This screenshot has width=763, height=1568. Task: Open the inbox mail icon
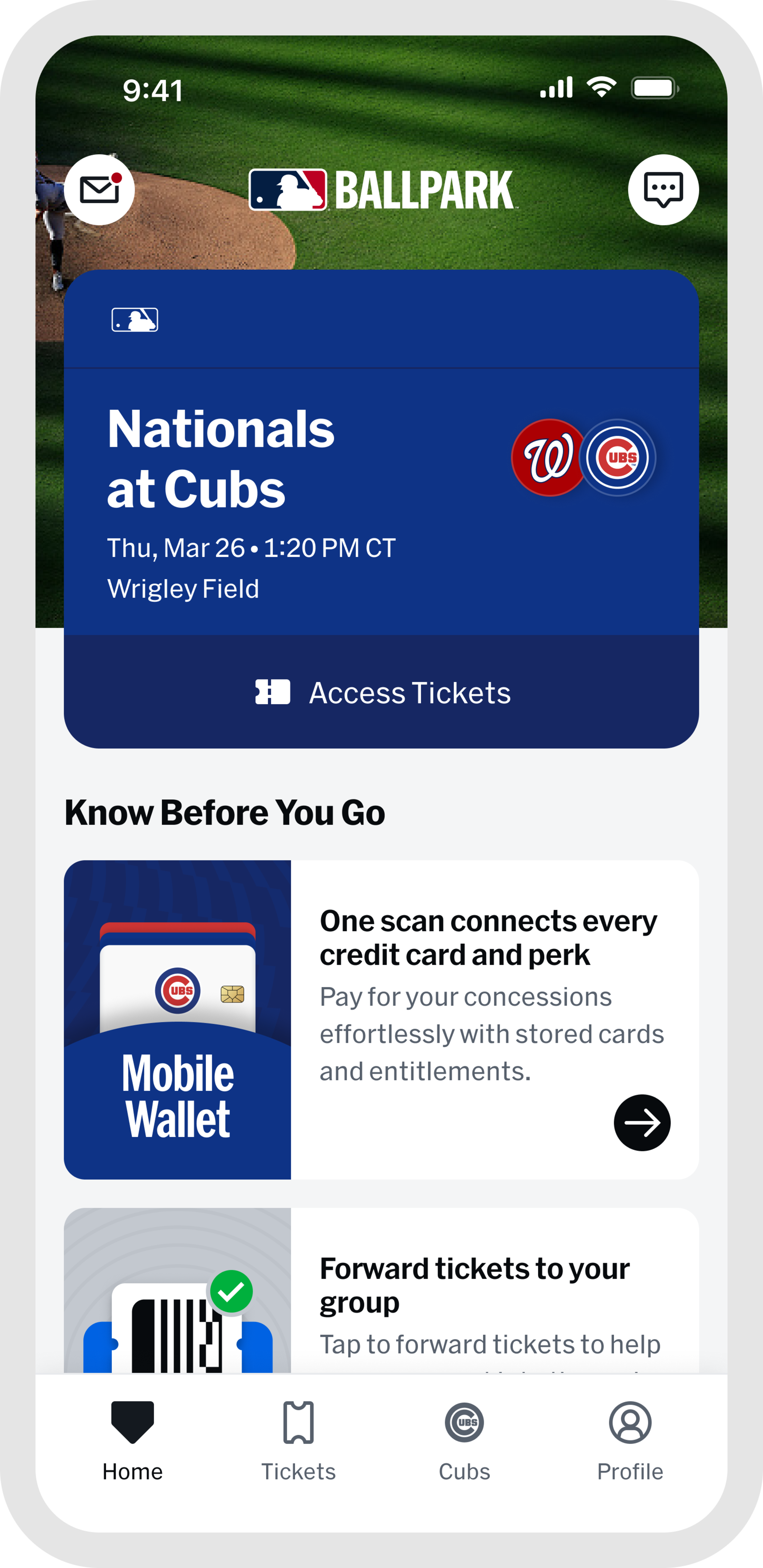[x=99, y=190]
